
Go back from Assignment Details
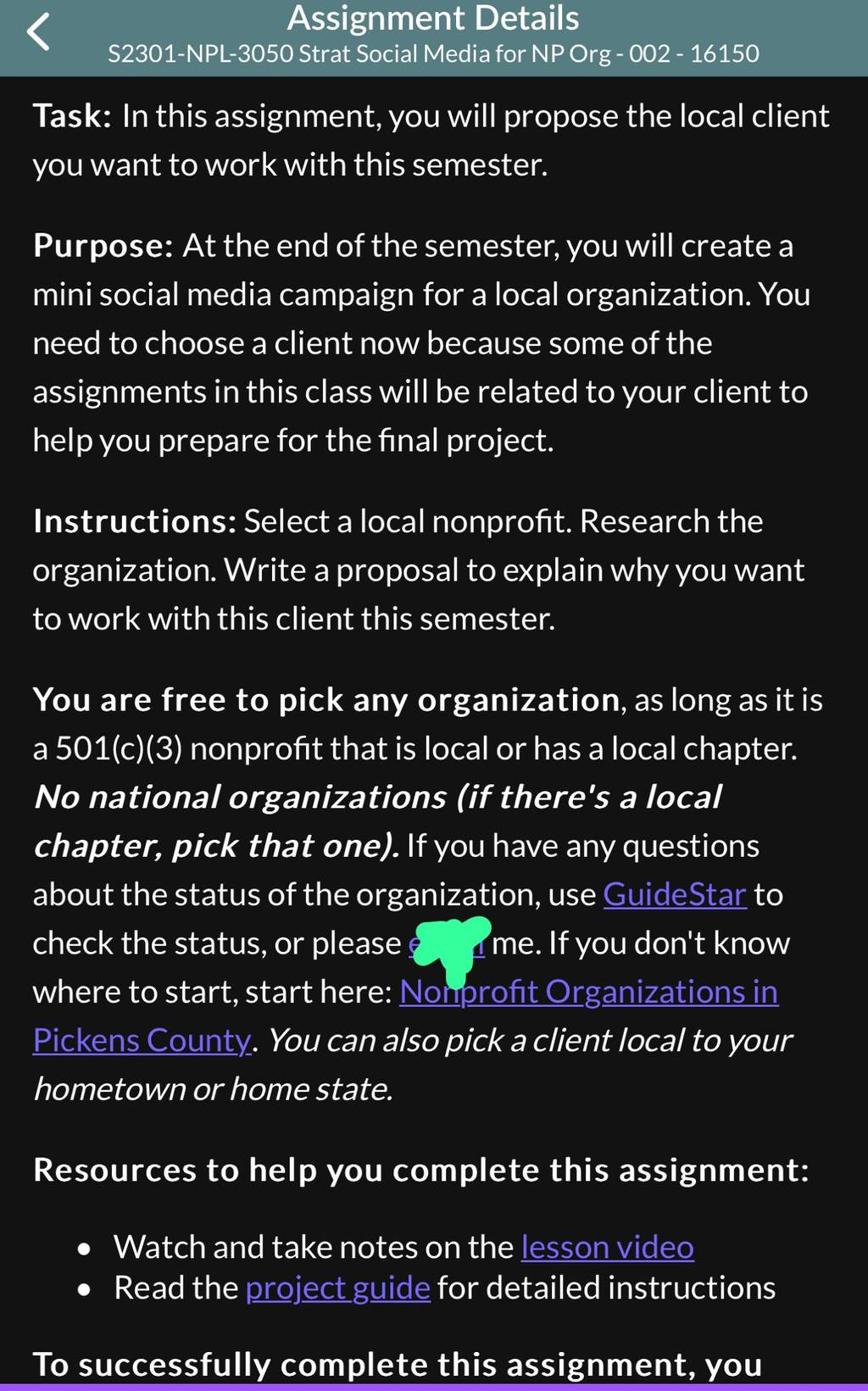click(x=38, y=32)
